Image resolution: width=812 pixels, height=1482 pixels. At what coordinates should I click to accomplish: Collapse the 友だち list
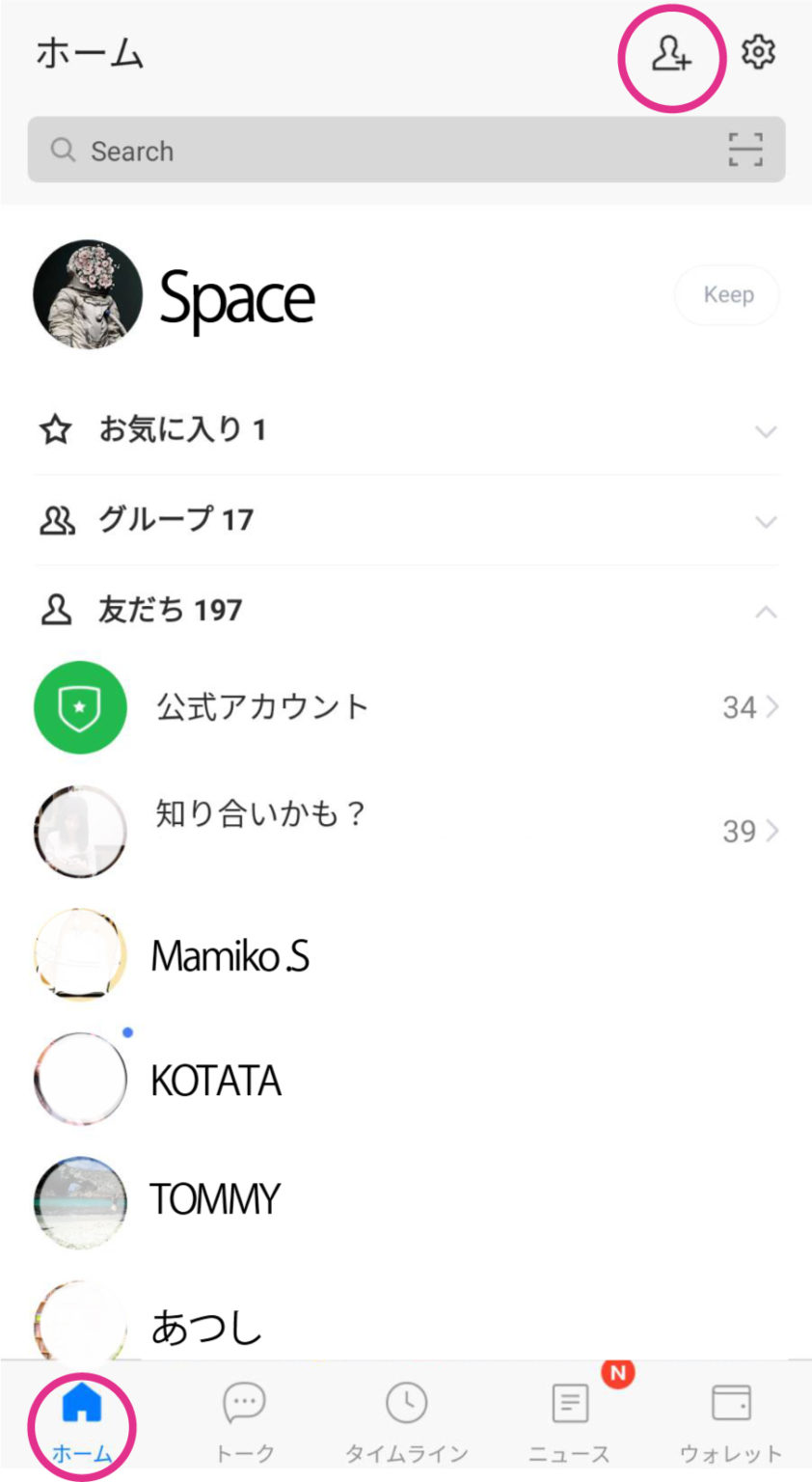pyautogui.click(x=766, y=611)
